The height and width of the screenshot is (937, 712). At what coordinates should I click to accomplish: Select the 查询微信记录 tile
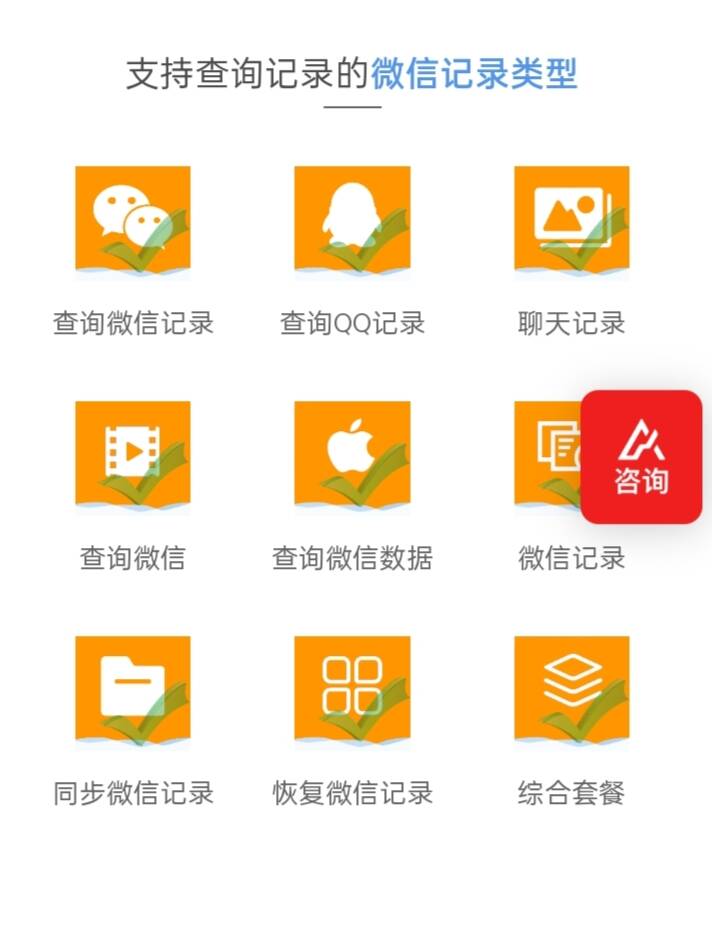tap(133, 220)
